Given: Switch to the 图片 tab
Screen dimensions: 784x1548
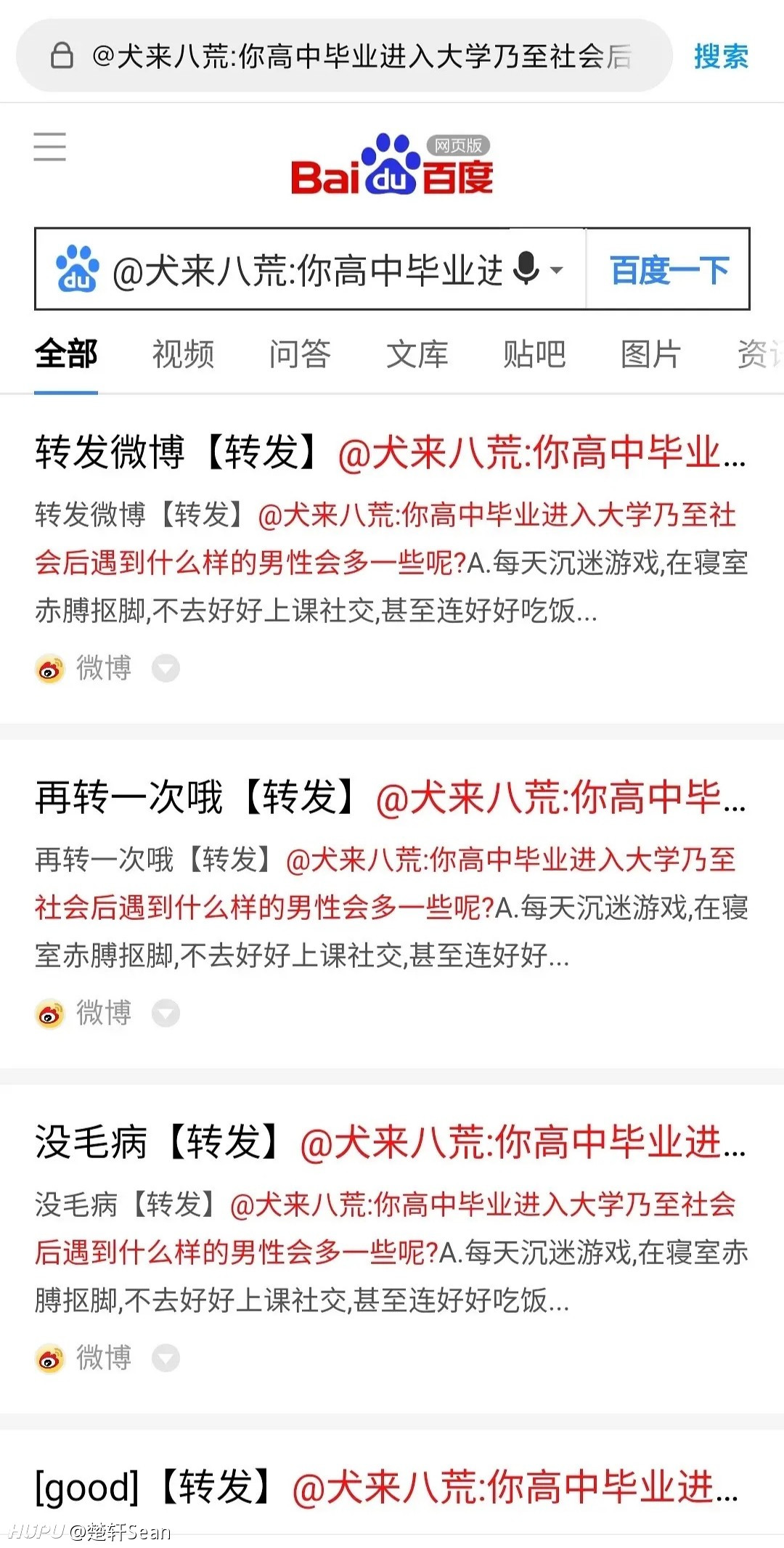Looking at the screenshot, I should click(651, 354).
